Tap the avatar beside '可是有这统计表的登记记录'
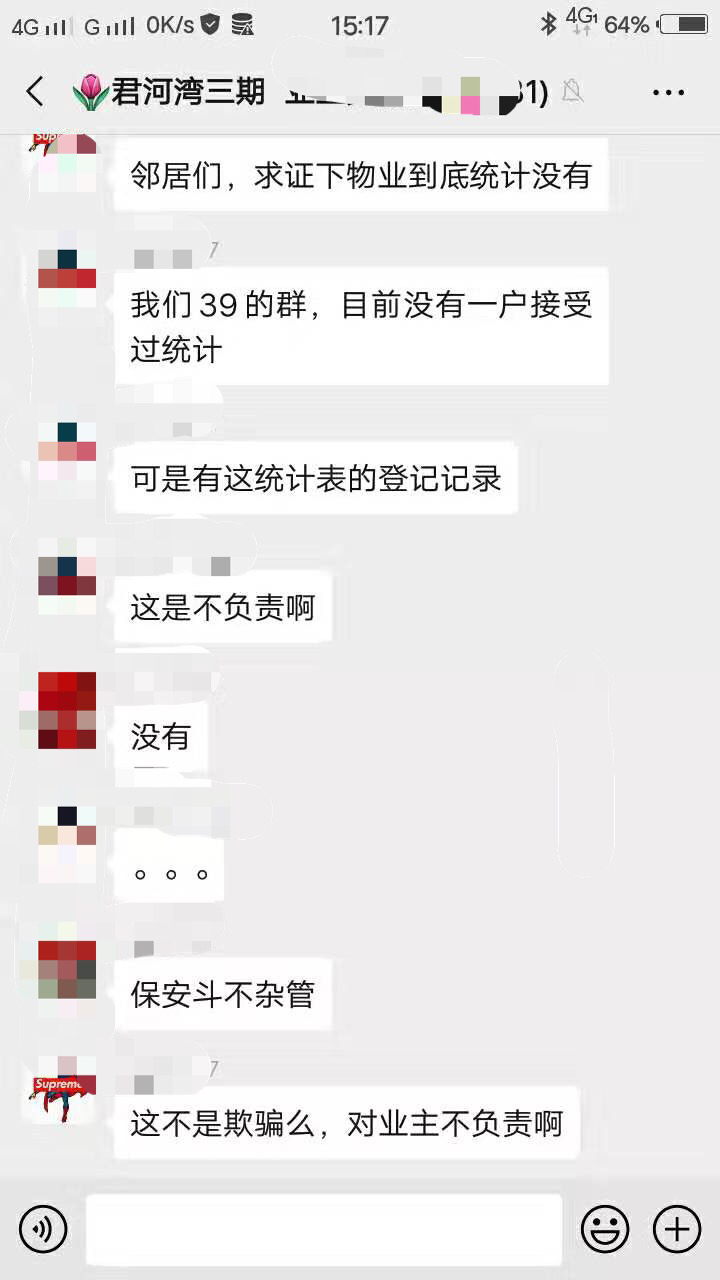720x1280 pixels. pos(67,450)
